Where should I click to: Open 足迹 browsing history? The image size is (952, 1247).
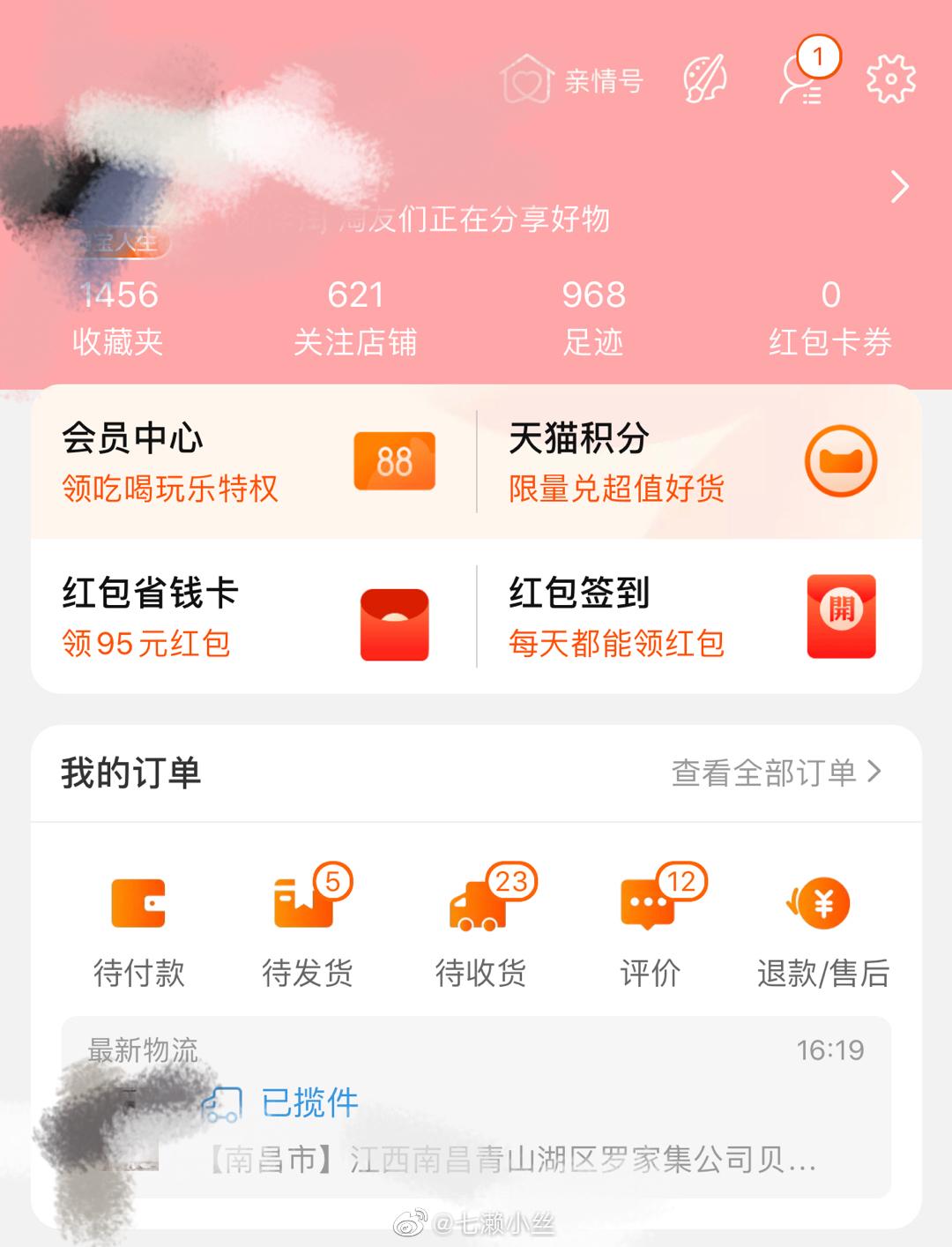[x=593, y=317]
